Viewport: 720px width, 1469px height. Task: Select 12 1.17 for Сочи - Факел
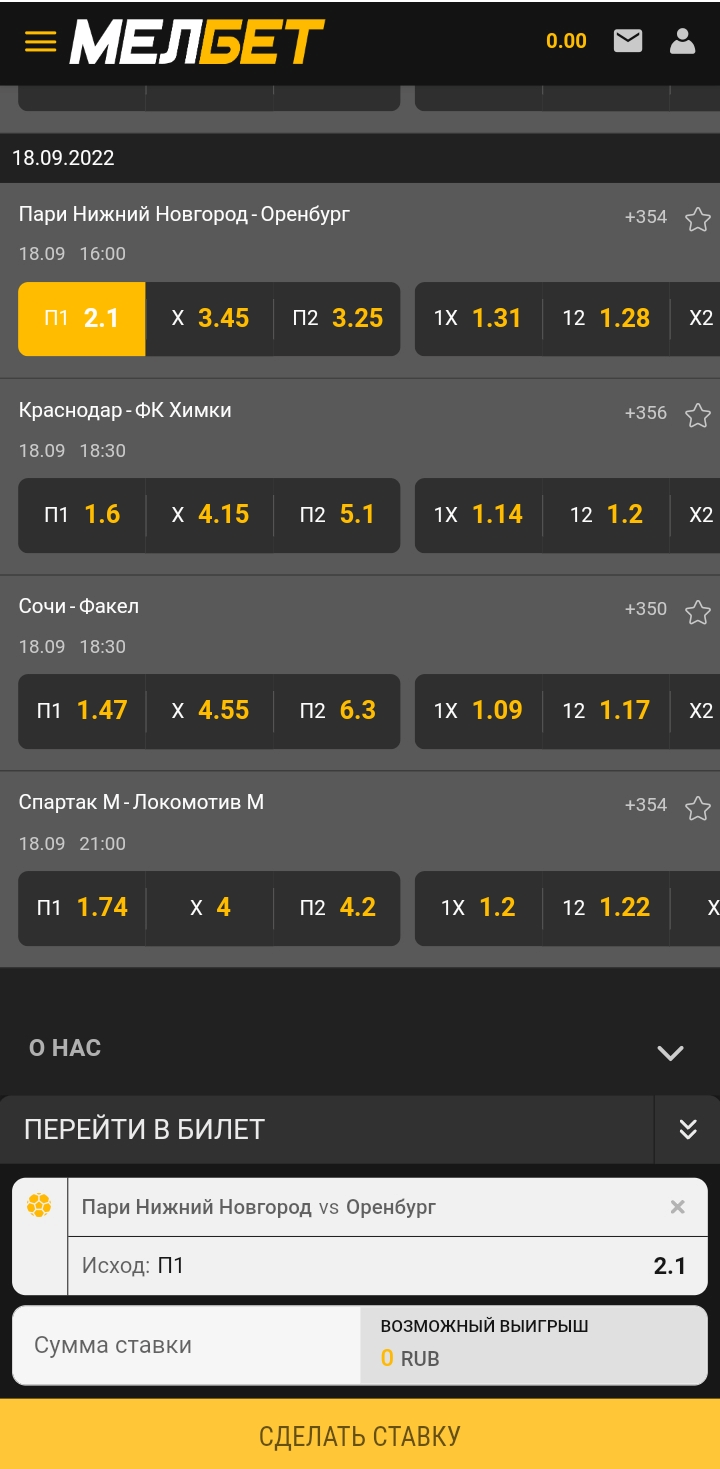[x=606, y=711]
